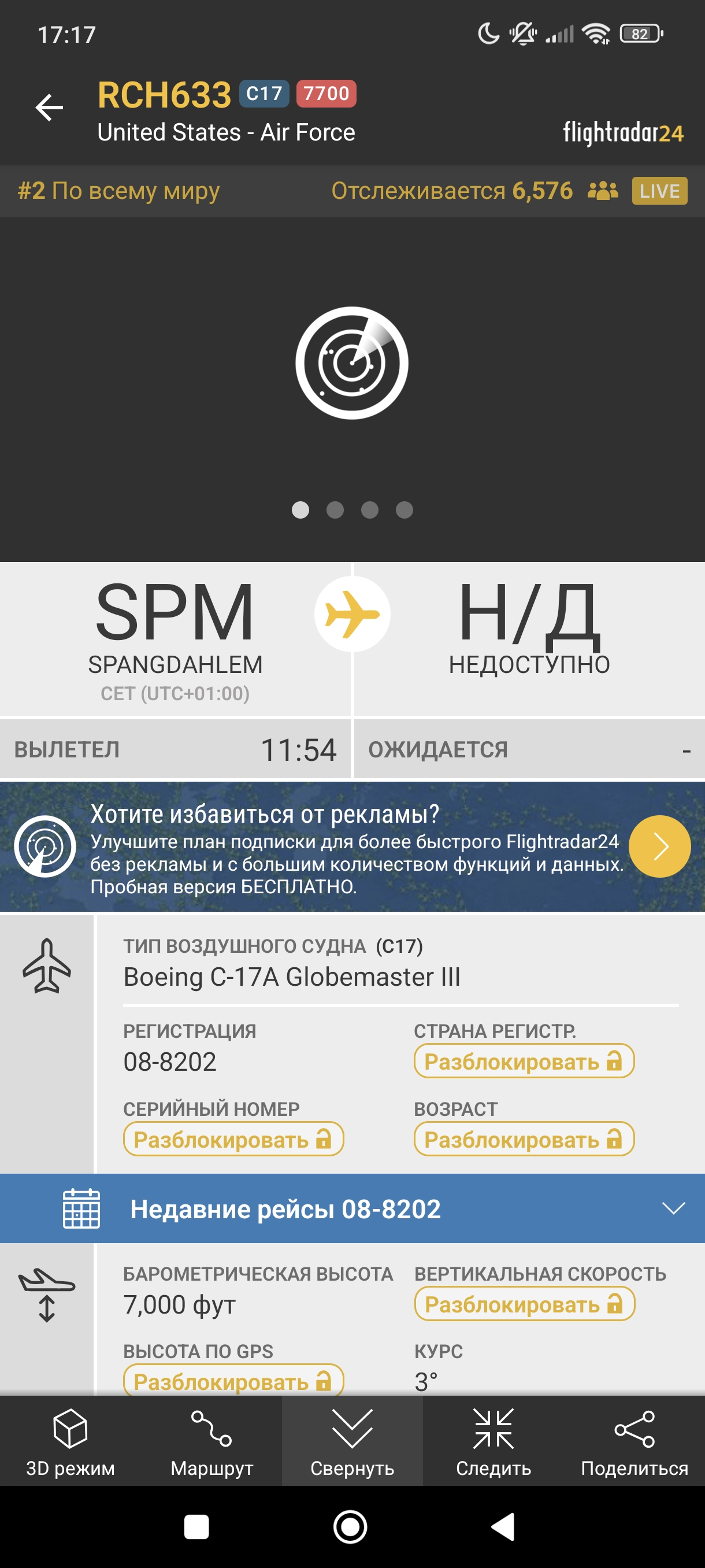The width and height of the screenshot is (705, 1568).
Task: Unlock Вертикальная скорость value
Action: pos(524,1304)
